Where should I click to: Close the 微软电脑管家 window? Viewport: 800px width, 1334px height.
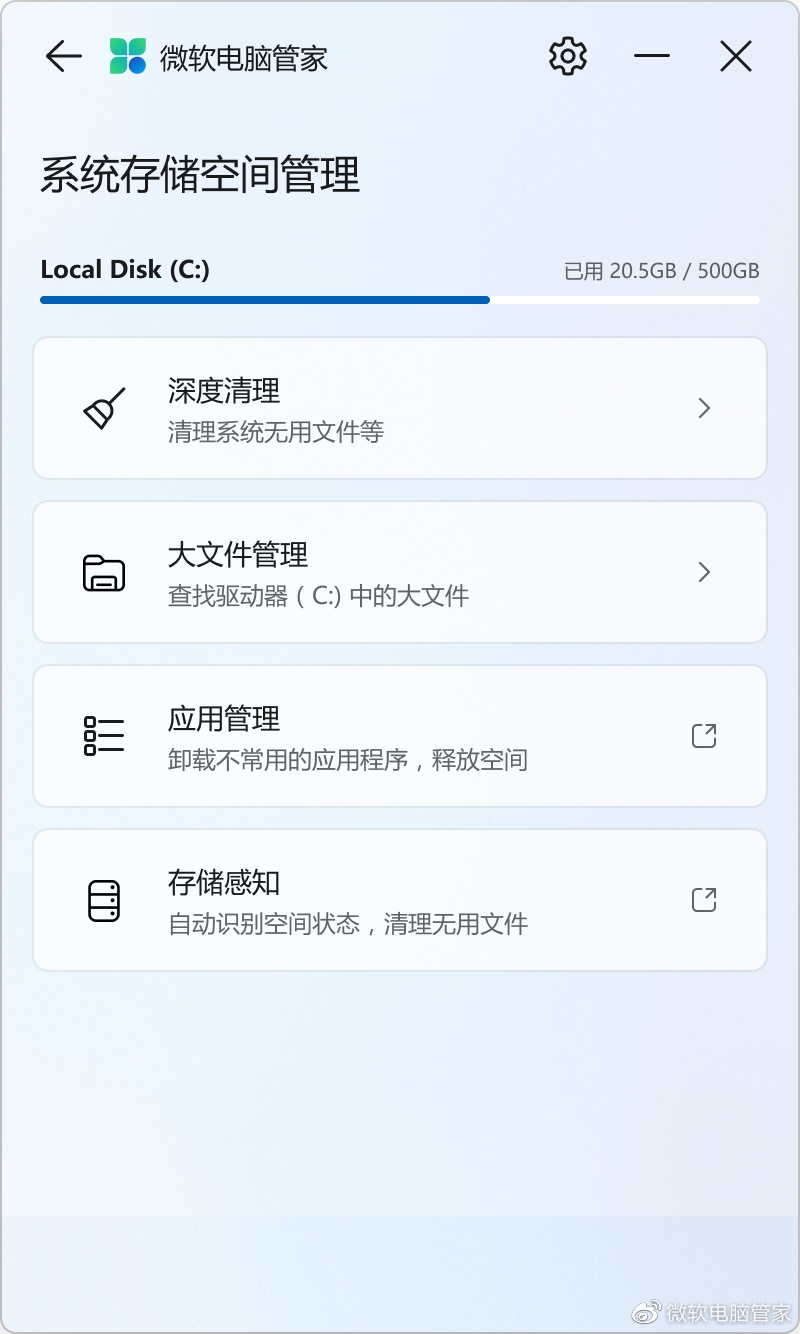pyautogui.click(x=736, y=56)
